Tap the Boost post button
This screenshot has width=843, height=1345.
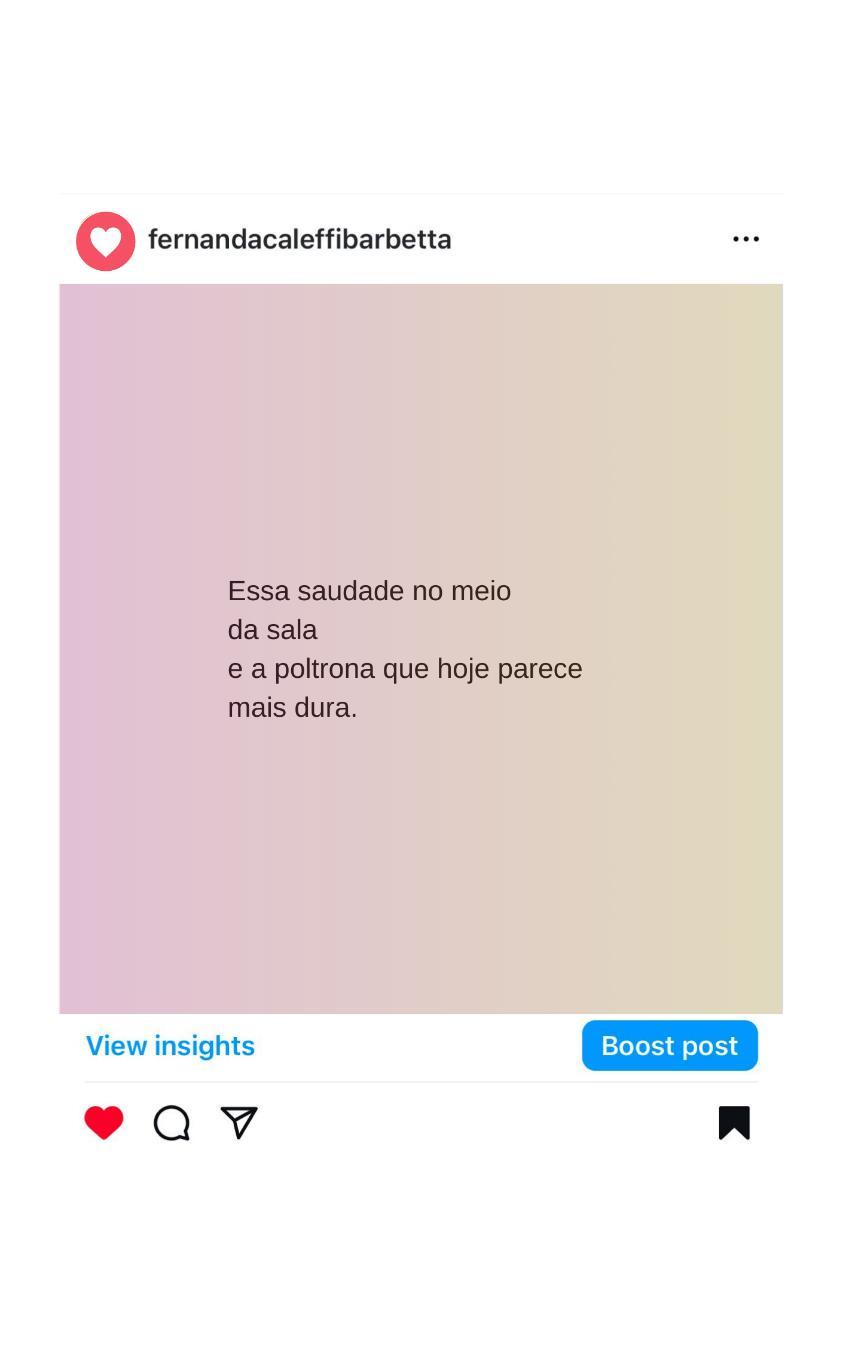tap(669, 1045)
